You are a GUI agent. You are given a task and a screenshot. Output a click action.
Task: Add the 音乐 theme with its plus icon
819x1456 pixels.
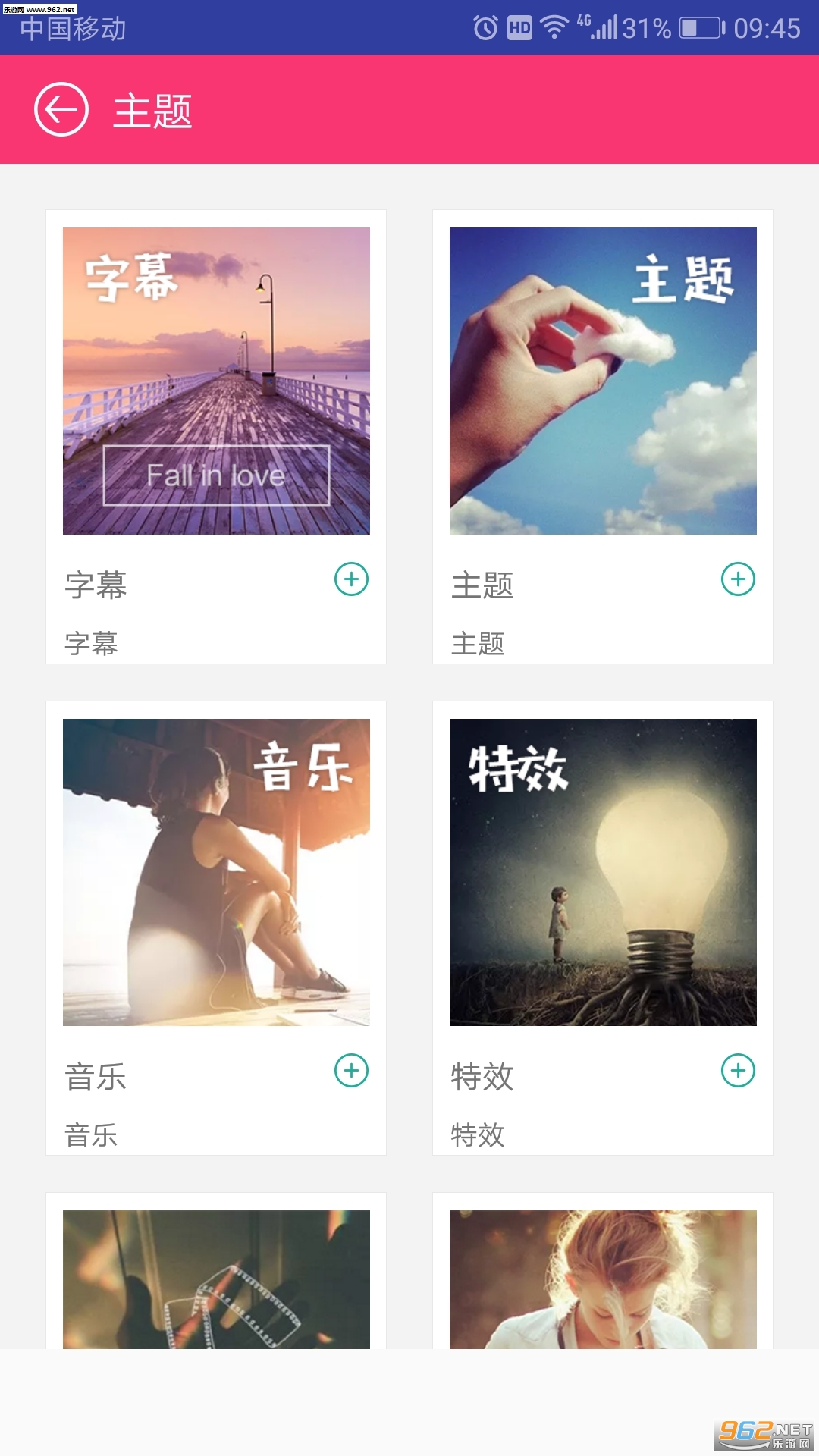pyautogui.click(x=351, y=1071)
